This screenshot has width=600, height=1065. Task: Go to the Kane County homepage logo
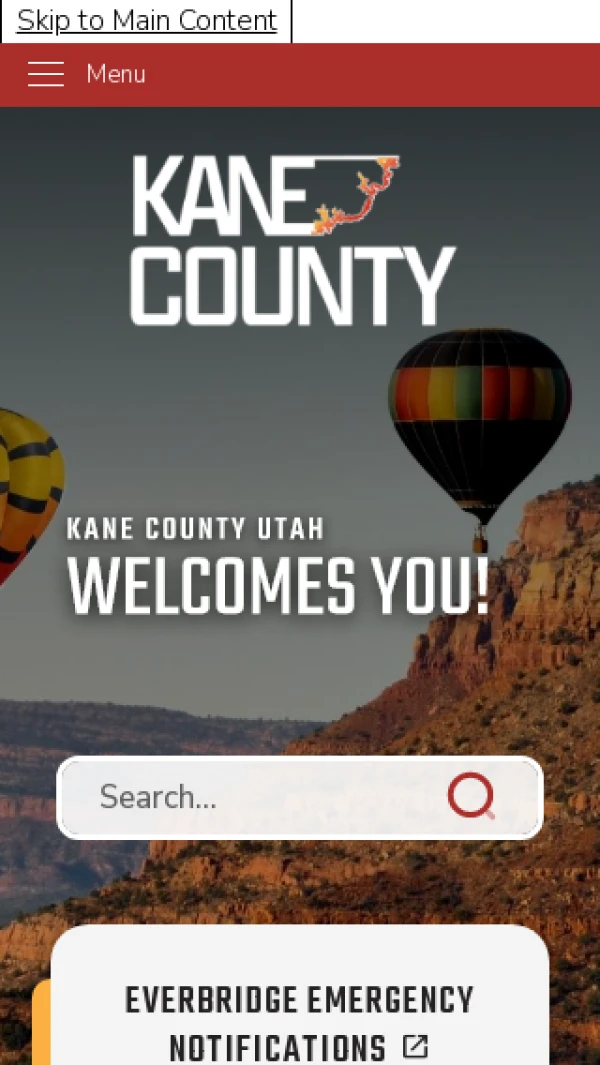tap(293, 240)
